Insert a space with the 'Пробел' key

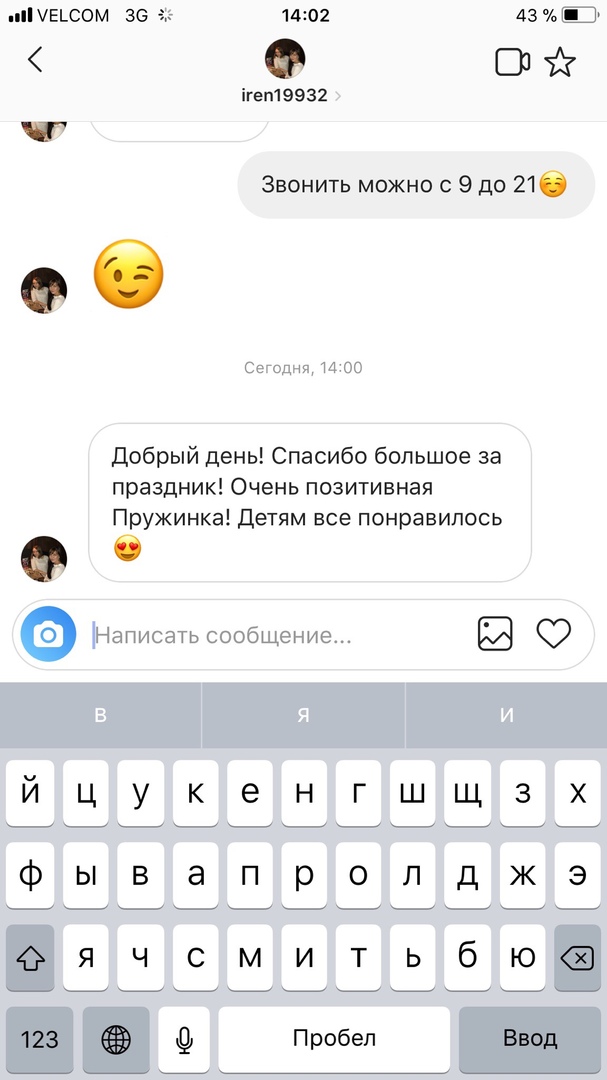pos(334,1039)
